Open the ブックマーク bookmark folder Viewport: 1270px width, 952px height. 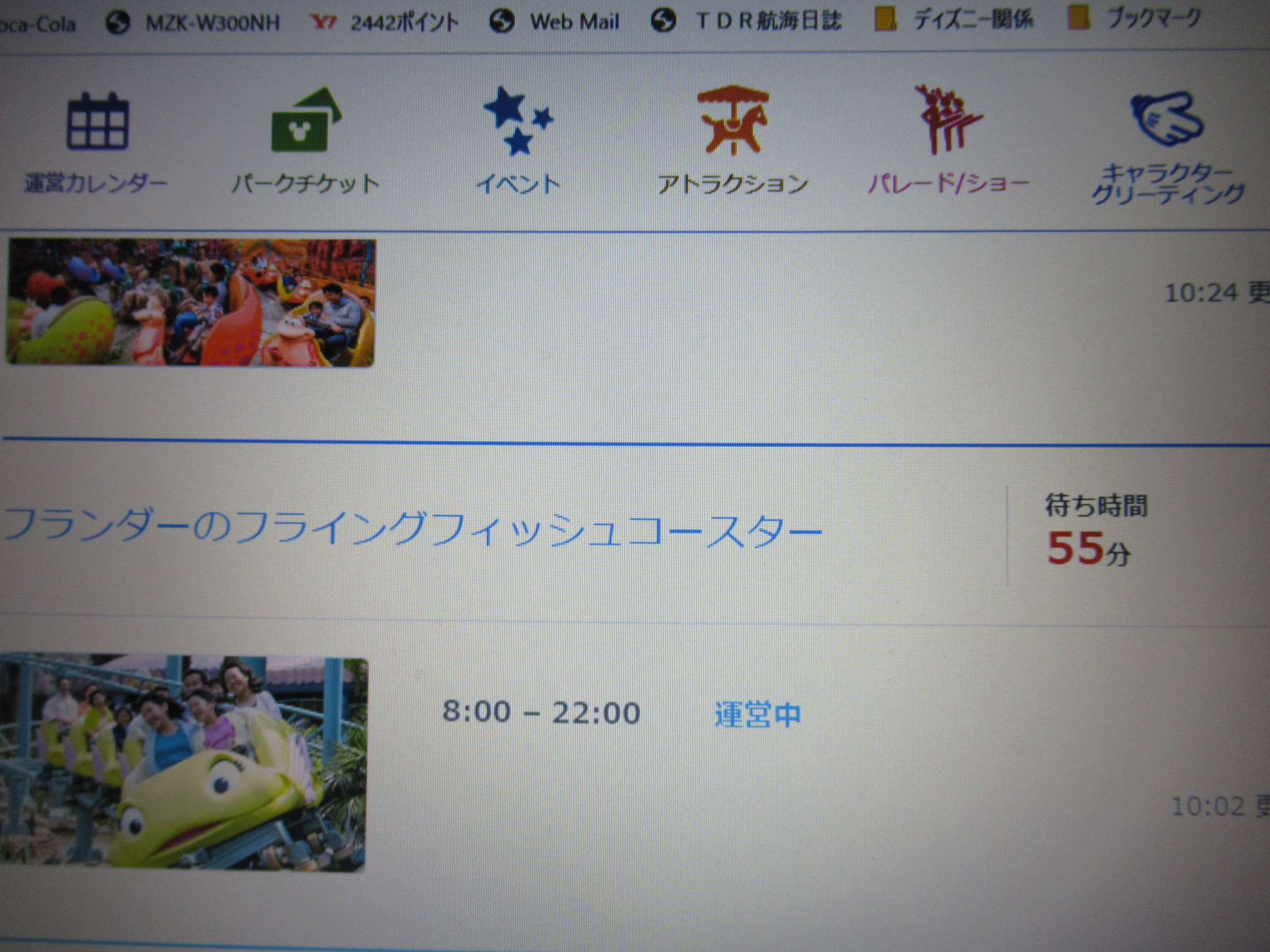[x=1135, y=18]
